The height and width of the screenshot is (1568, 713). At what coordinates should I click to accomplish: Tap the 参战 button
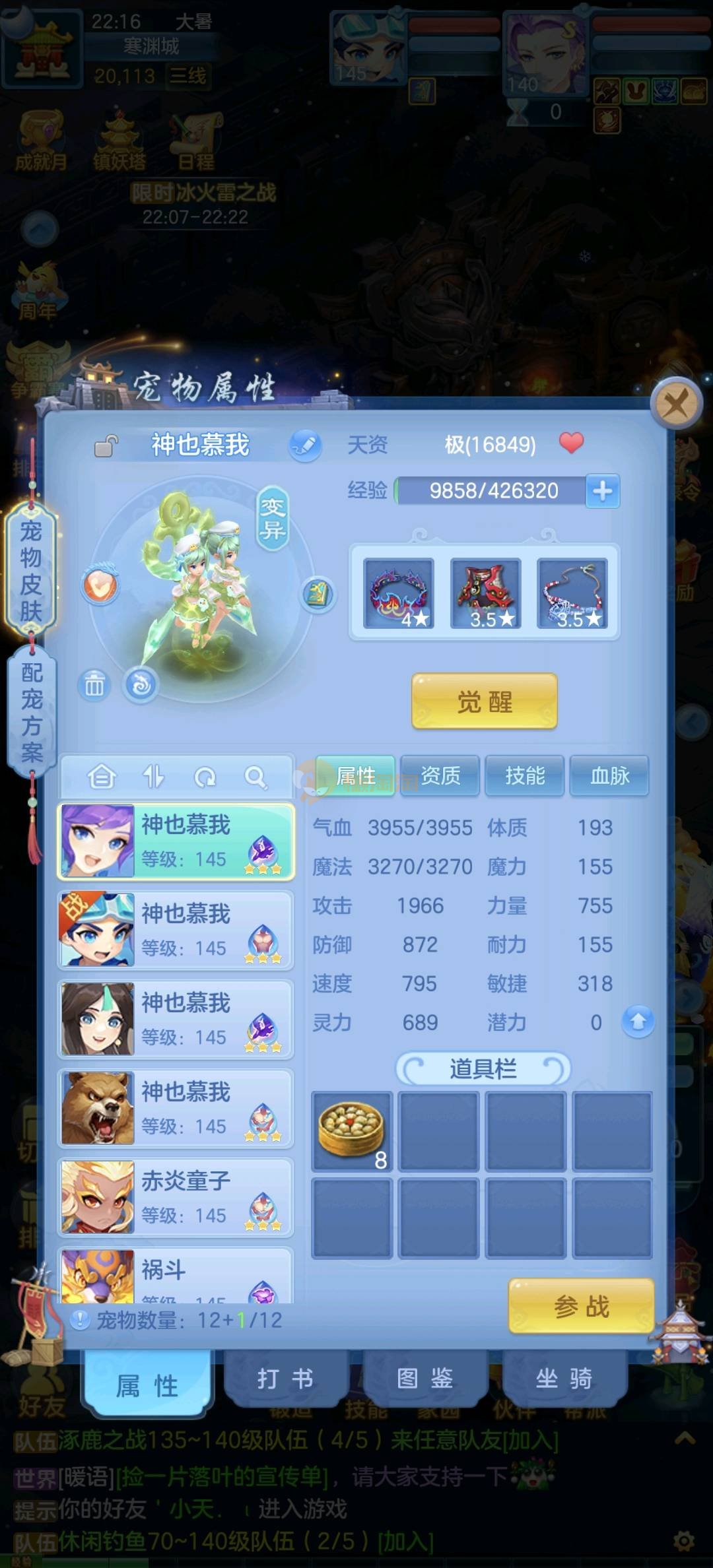pyautogui.click(x=581, y=1306)
